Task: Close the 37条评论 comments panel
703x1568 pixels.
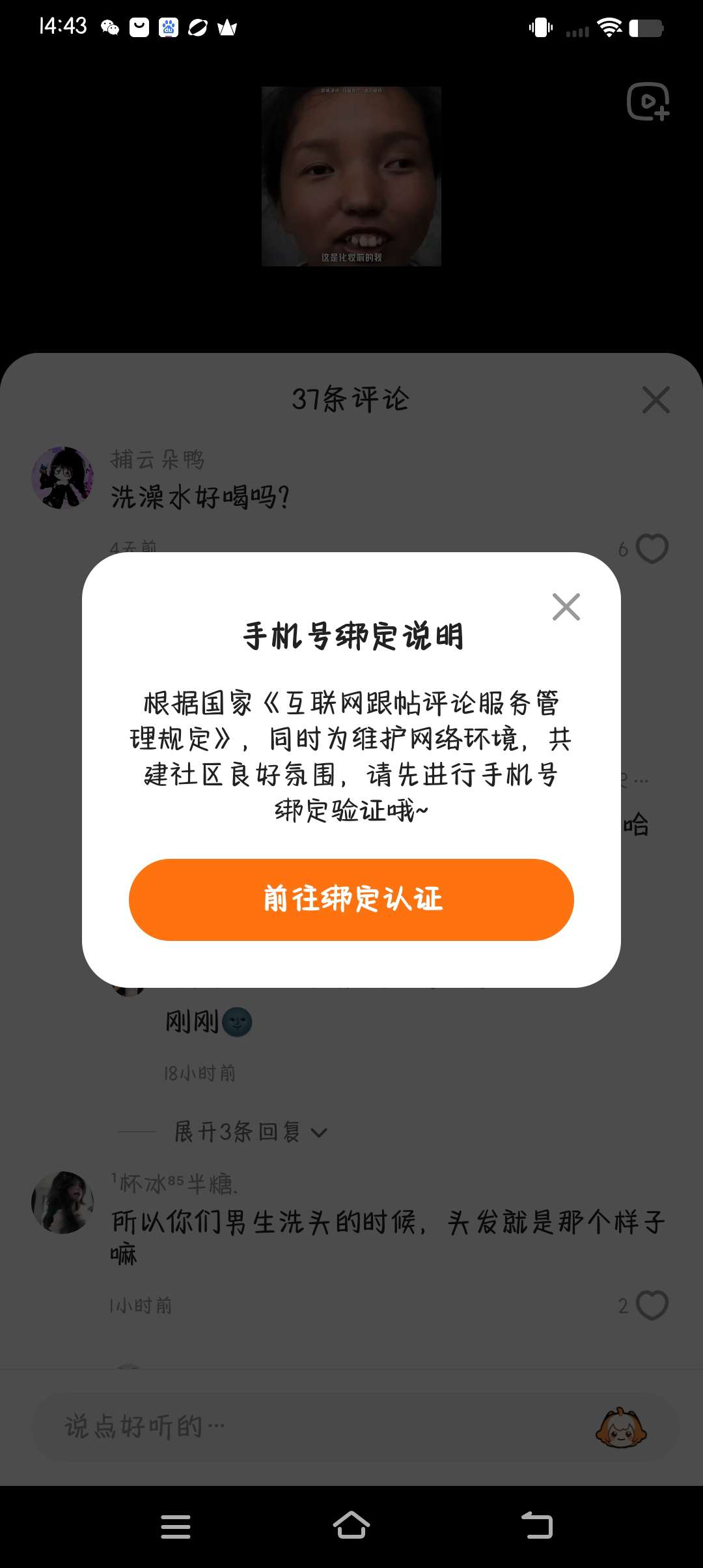Action: 655,400
